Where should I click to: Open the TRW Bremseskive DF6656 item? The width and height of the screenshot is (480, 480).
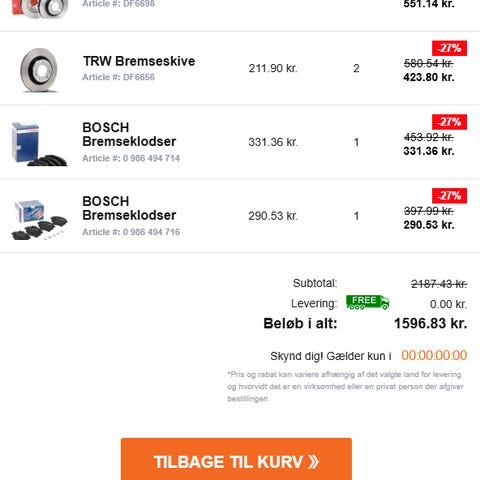139,61
